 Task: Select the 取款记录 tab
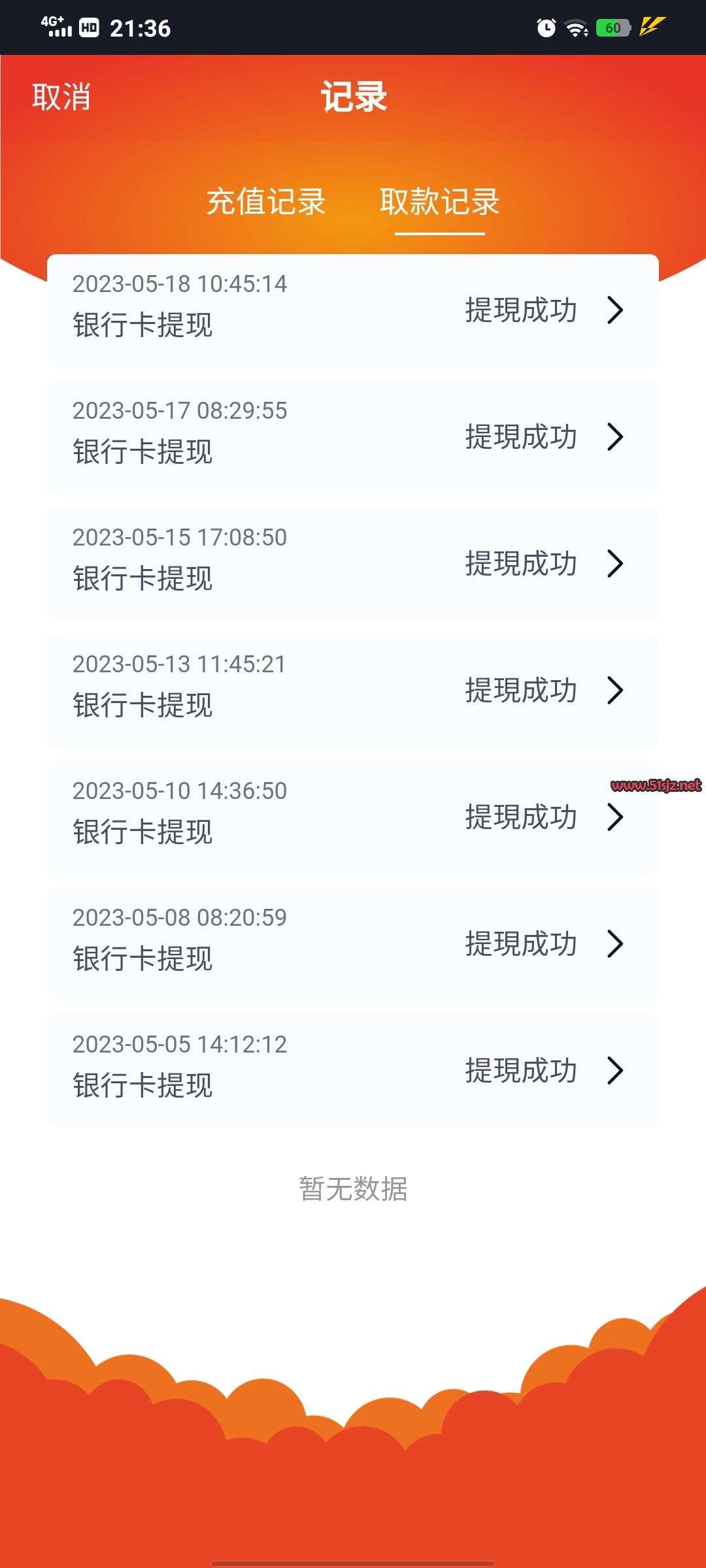[x=439, y=201]
